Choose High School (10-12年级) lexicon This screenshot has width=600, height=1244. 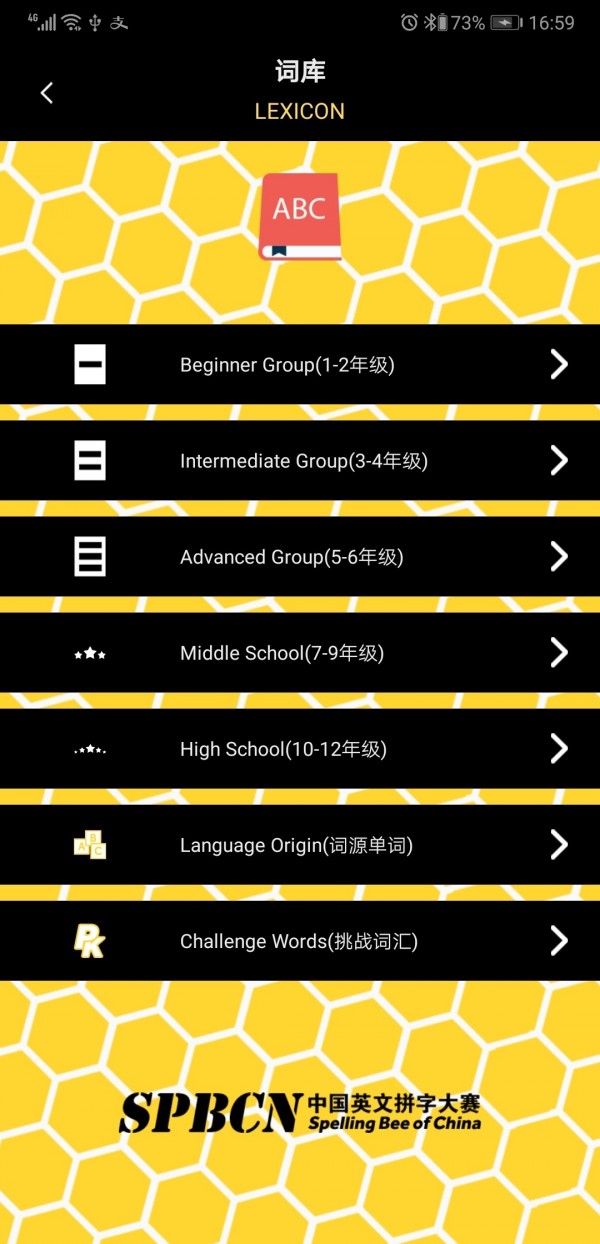[300, 749]
